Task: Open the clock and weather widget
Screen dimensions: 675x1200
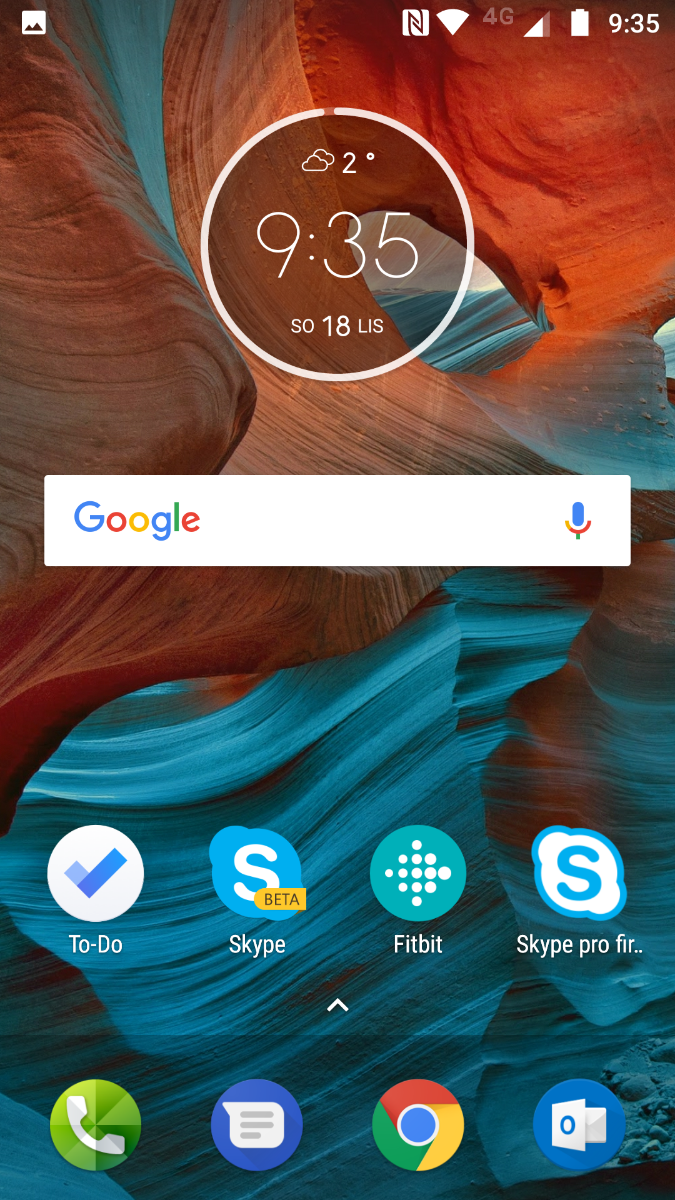Action: 337,243
